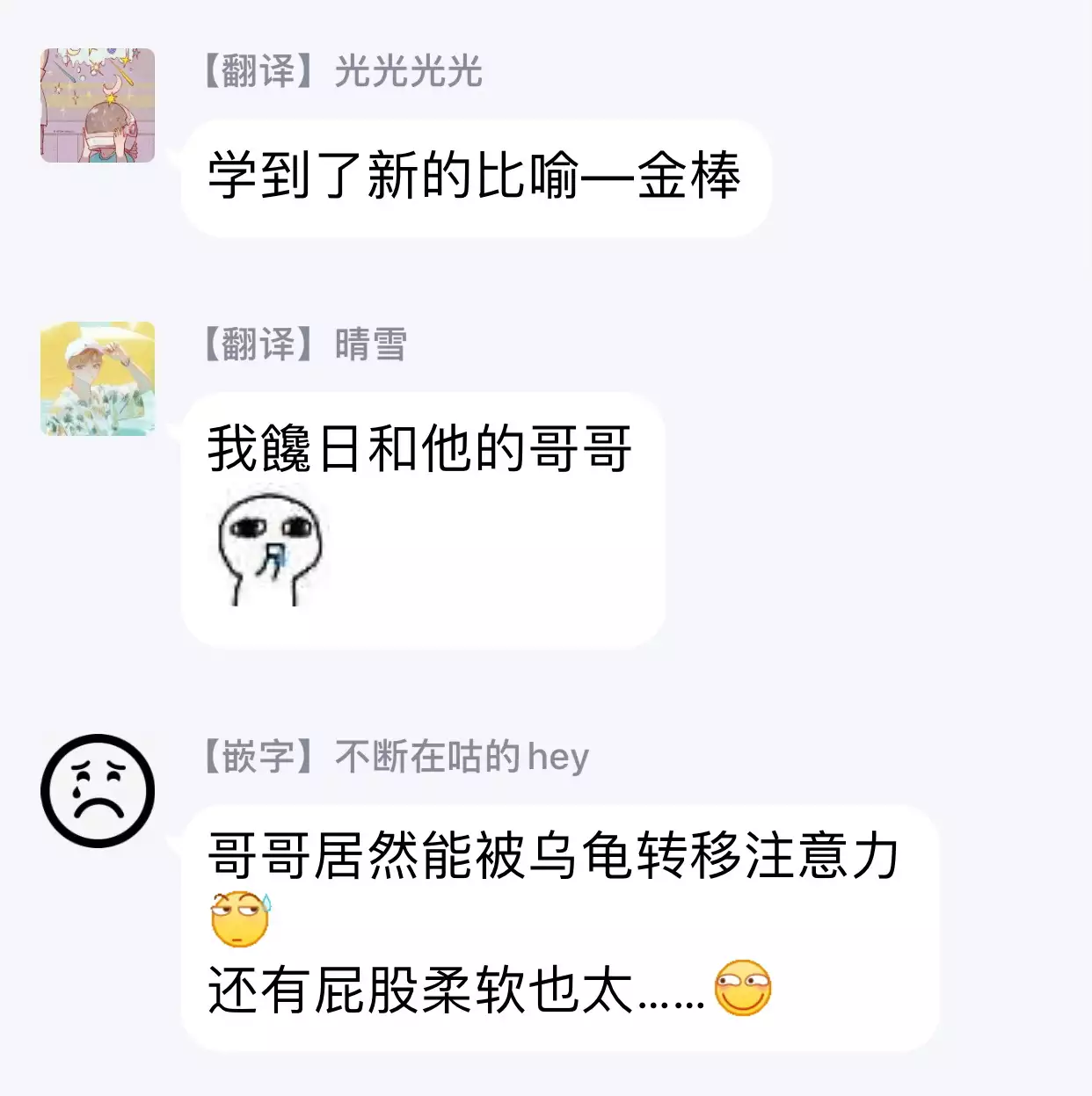The image size is (1092, 1096).
Task: Tap the crying-face avatar of 不断在咕的hey
Action: (x=98, y=790)
